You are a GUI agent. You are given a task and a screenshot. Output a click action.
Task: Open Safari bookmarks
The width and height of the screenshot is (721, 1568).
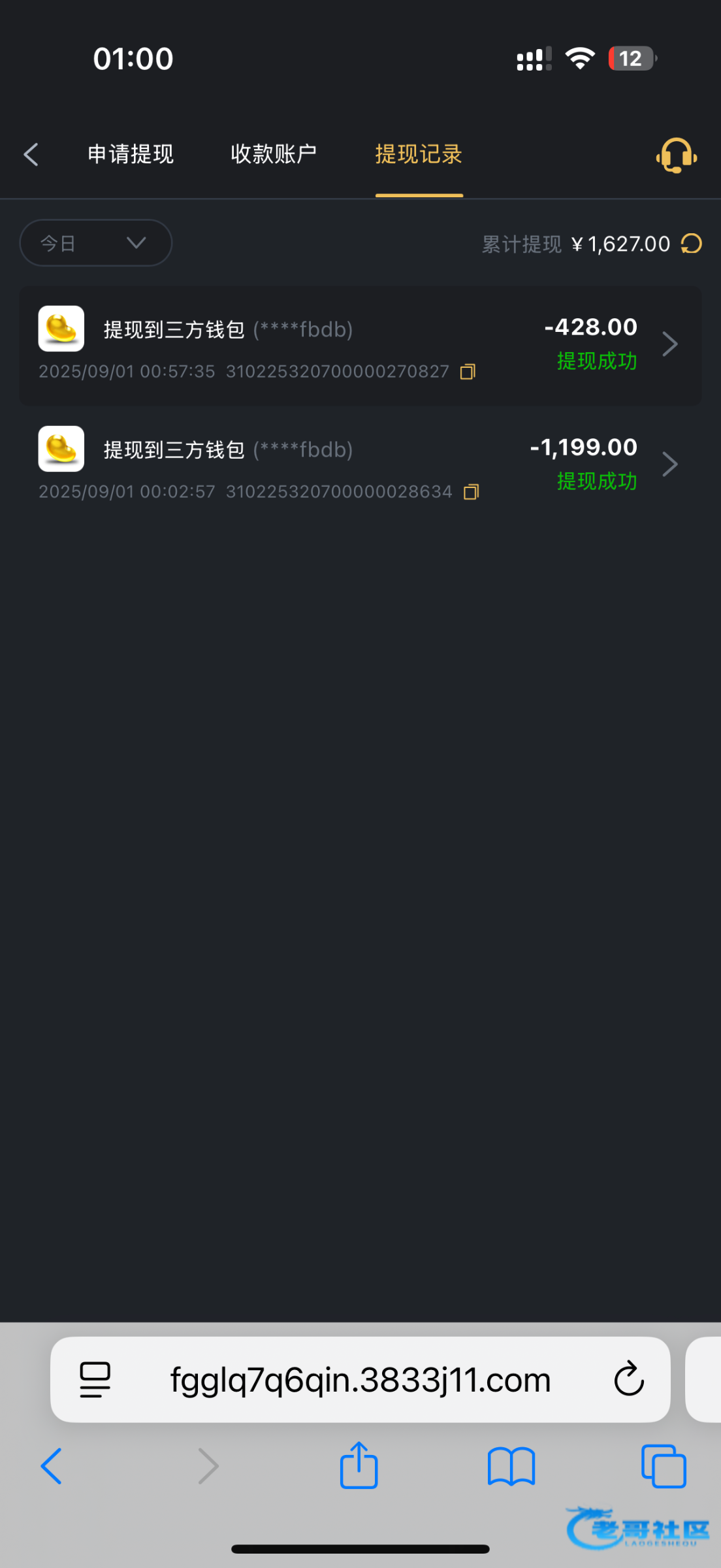pos(511,1466)
